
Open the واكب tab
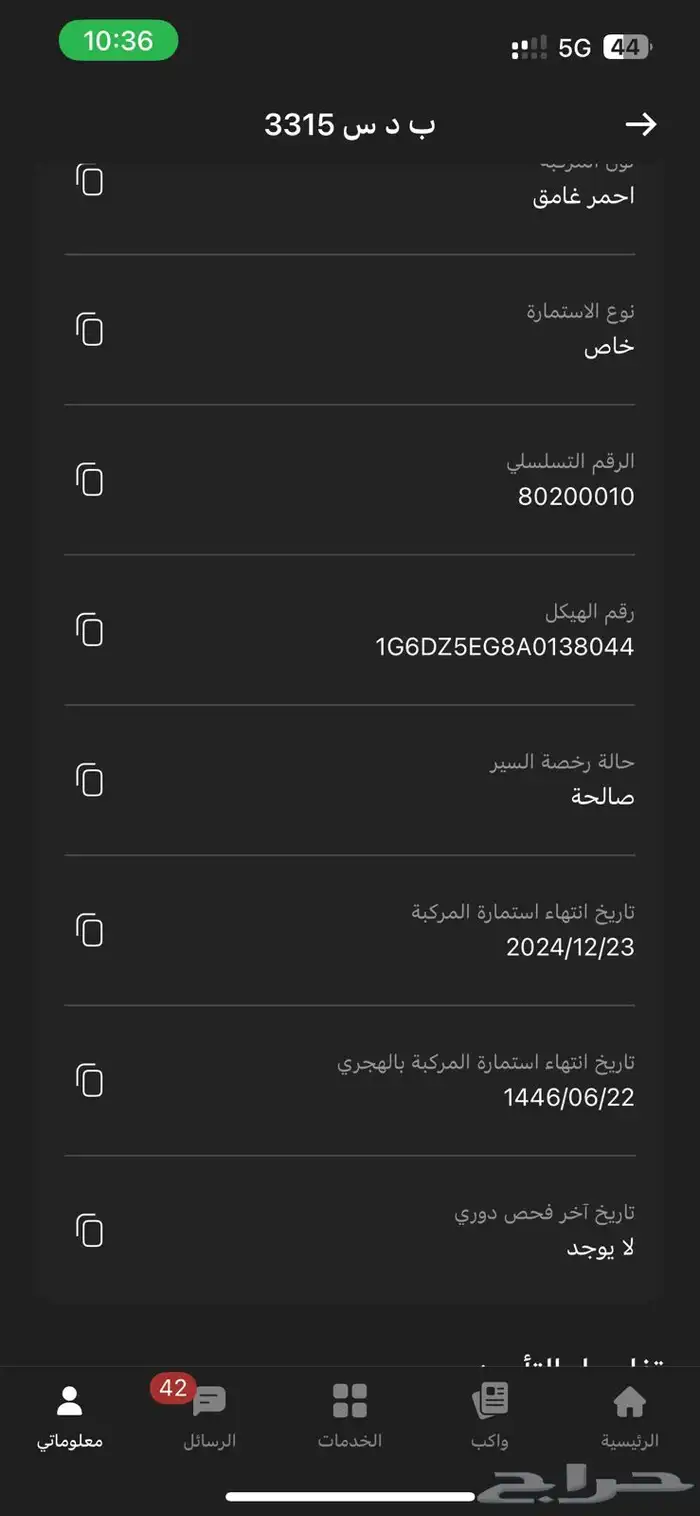tap(490, 1416)
